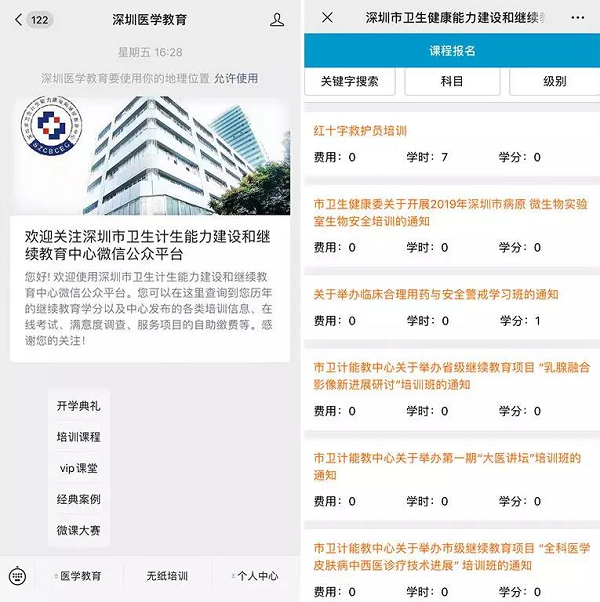The image size is (600, 602).
Task: Open 关于举办临床合理用药与安全警戒学习班的通知
Action: 435,295
